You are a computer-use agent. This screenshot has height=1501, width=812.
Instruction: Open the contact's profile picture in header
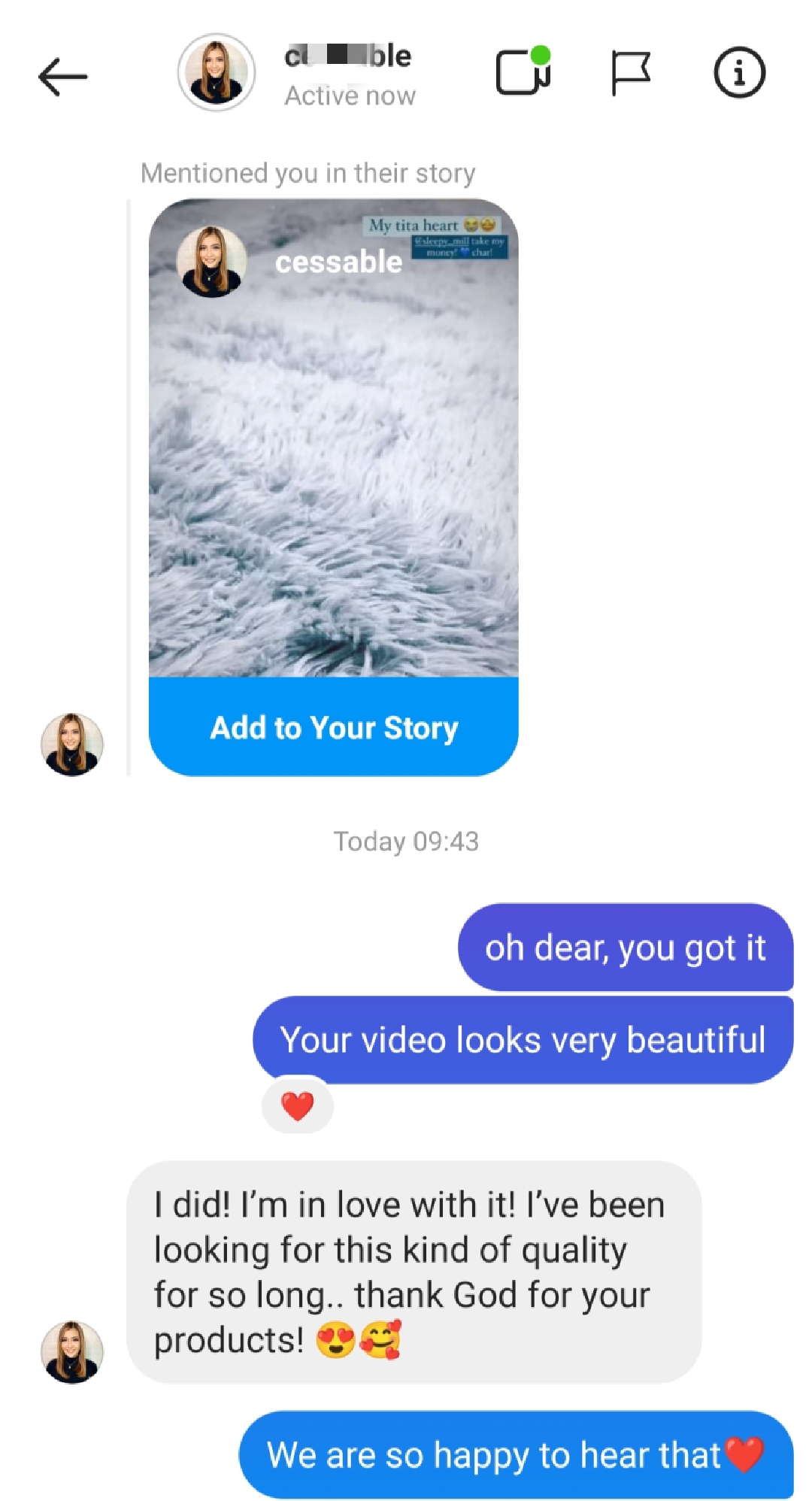click(217, 72)
